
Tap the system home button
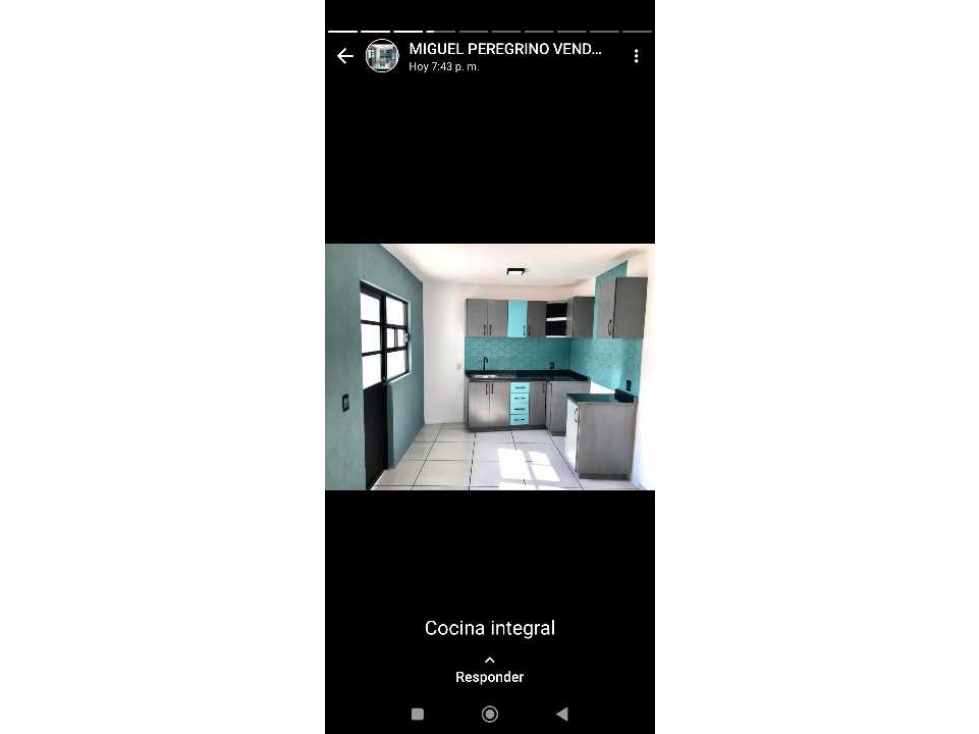coord(490,714)
